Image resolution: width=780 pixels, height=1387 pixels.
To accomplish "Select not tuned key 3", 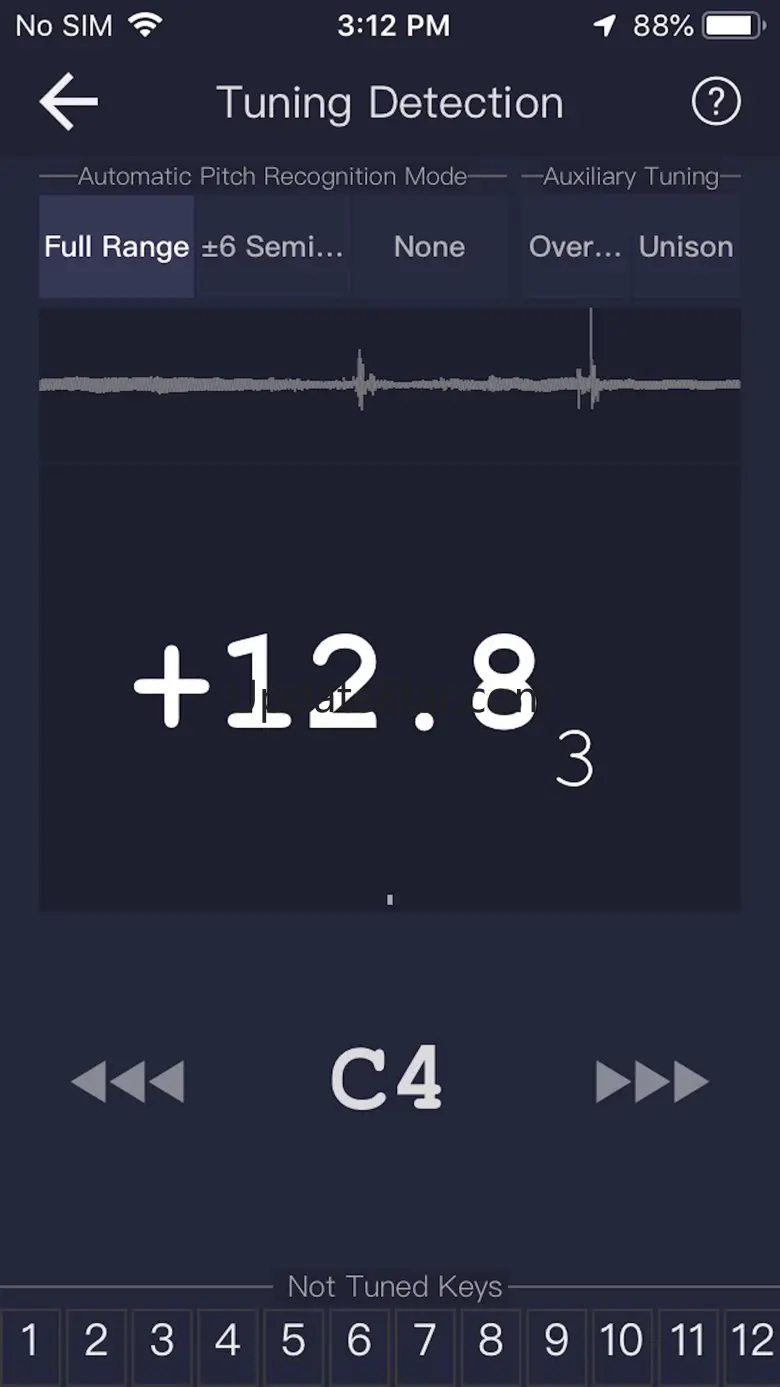I will 162,1341.
